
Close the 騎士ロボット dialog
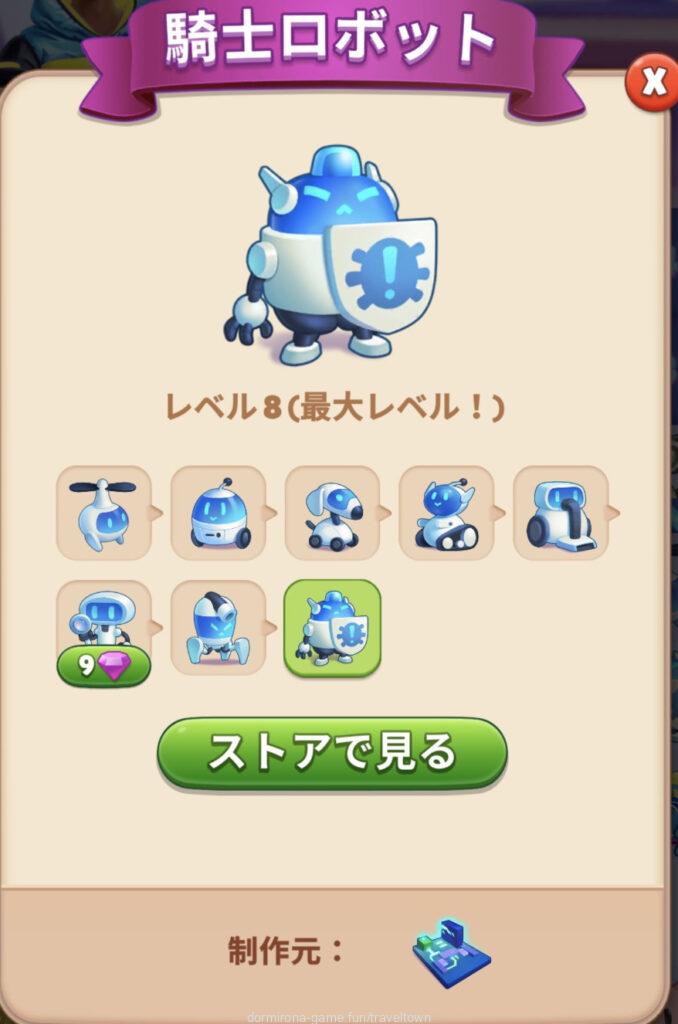pos(651,83)
